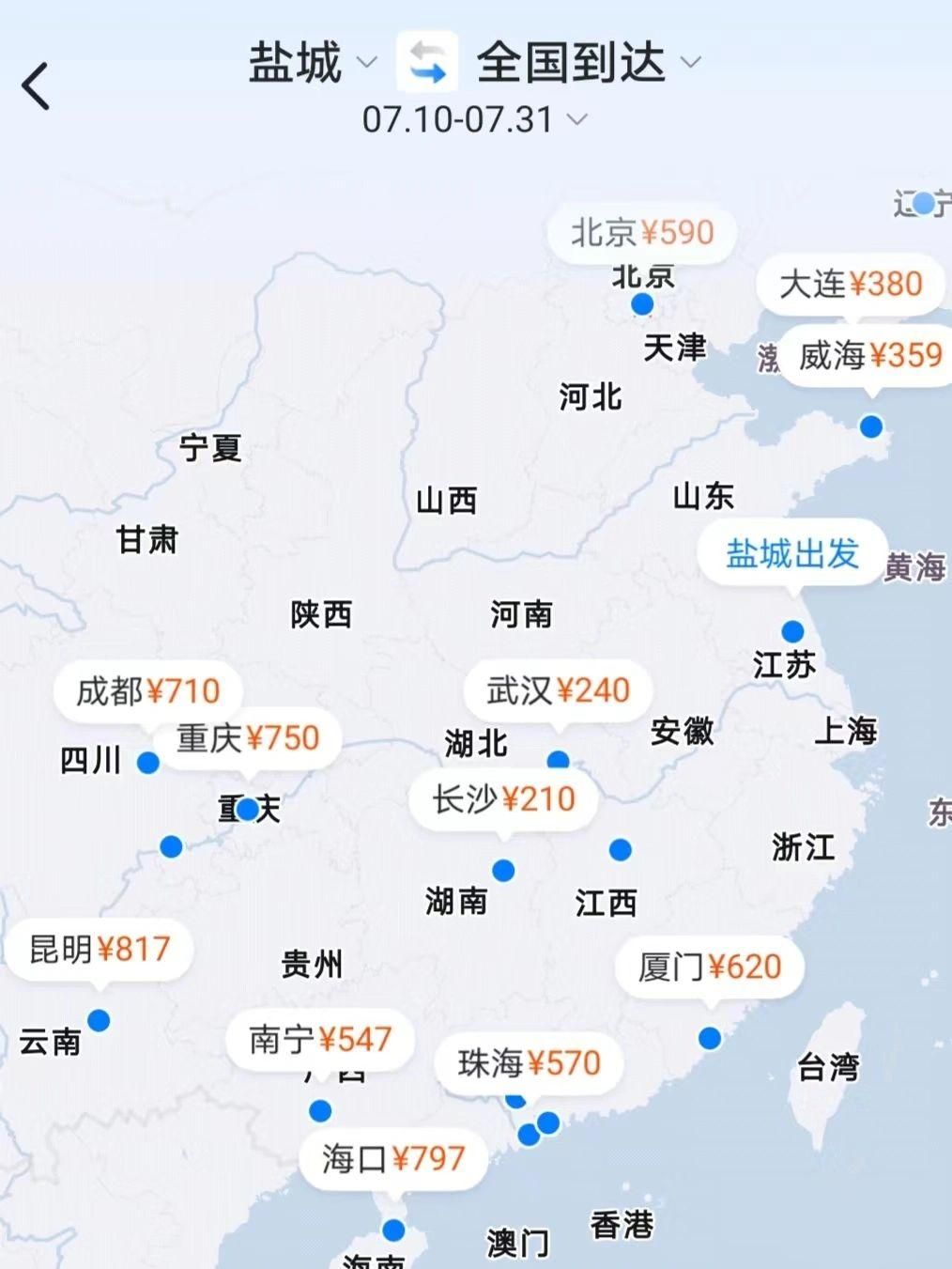Select the 南宁 ¥547 price bubble

(x=319, y=1039)
